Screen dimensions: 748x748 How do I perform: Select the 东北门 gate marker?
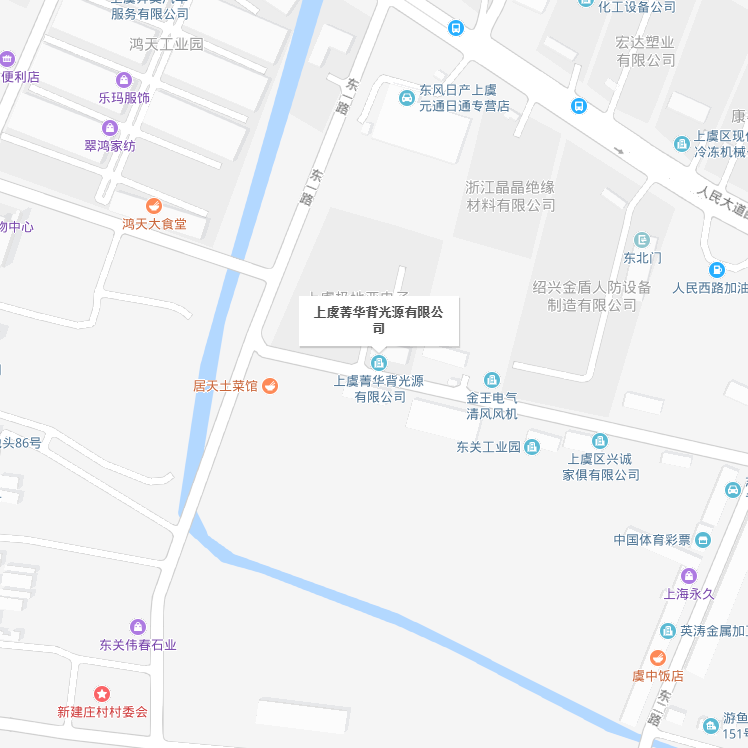[x=642, y=240]
